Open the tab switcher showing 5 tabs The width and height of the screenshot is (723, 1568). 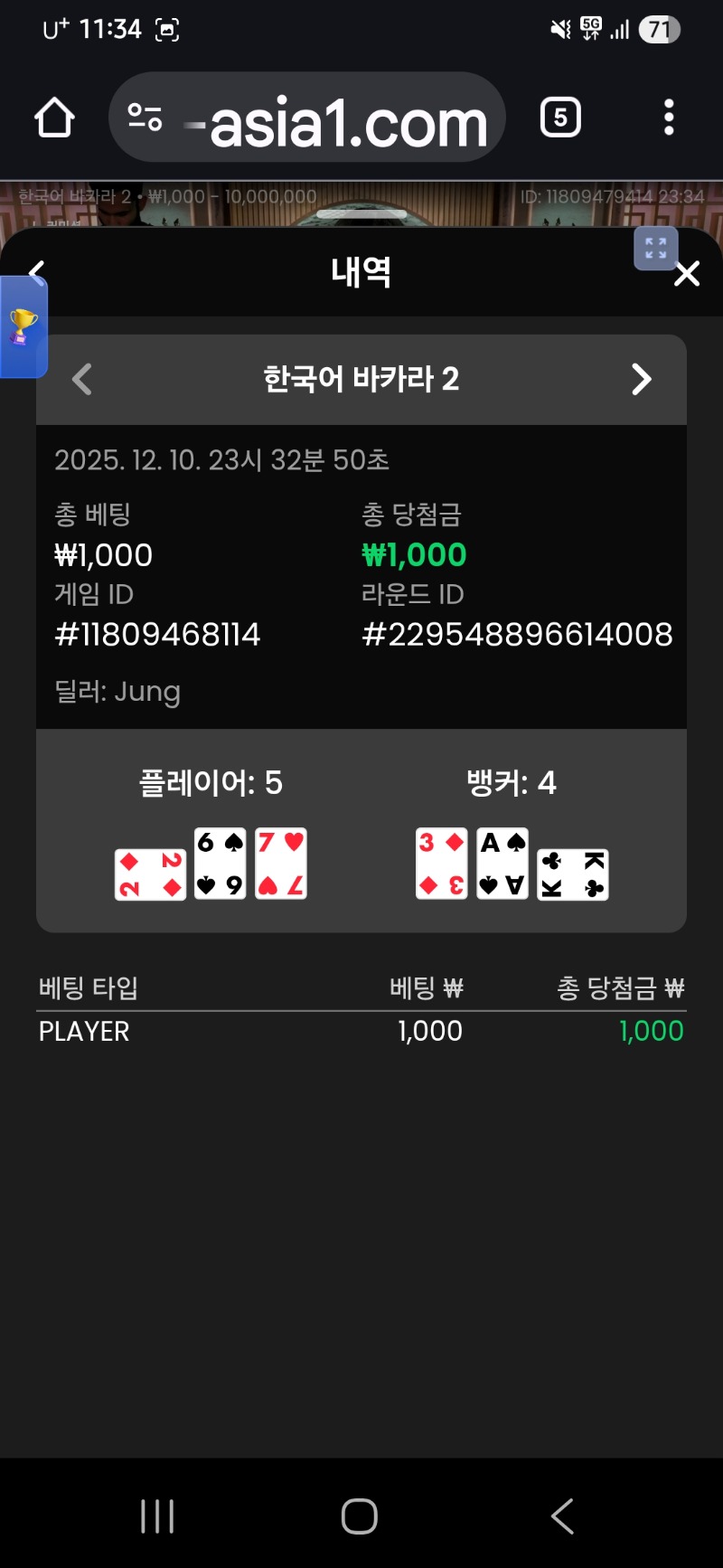coord(559,118)
